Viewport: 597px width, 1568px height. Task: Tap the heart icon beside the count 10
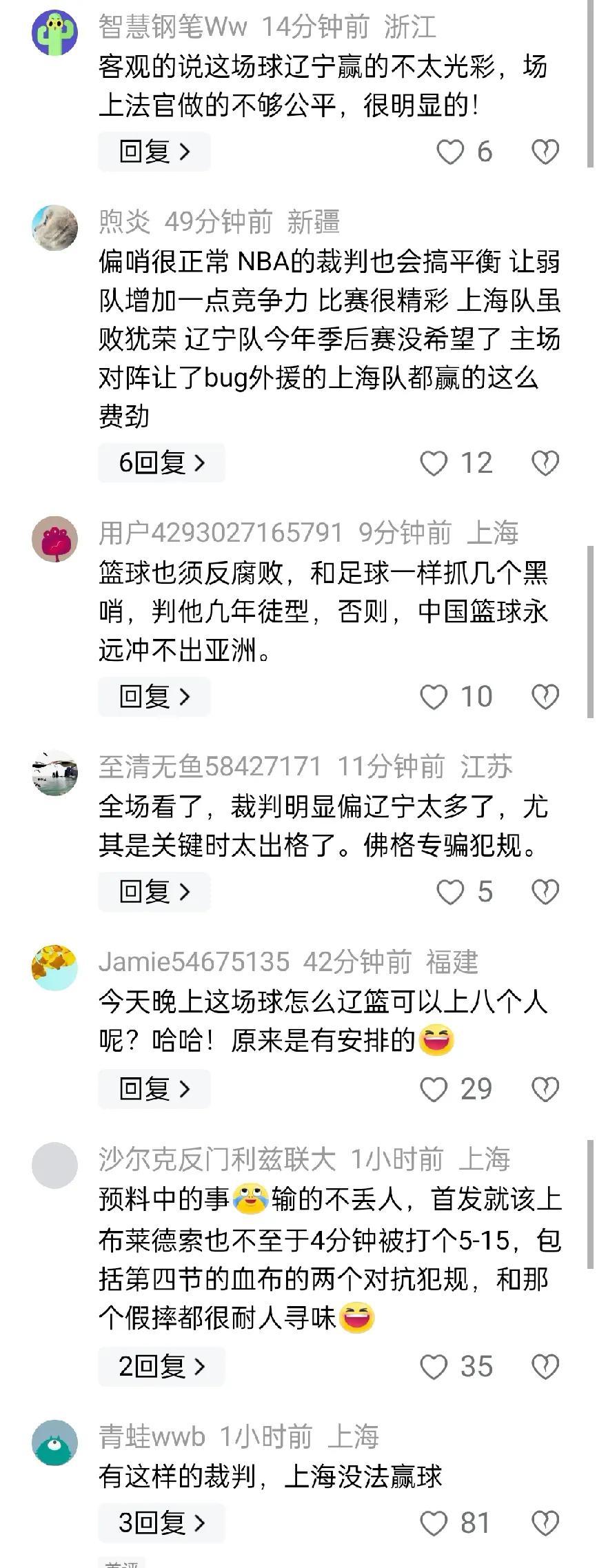(x=435, y=697)
